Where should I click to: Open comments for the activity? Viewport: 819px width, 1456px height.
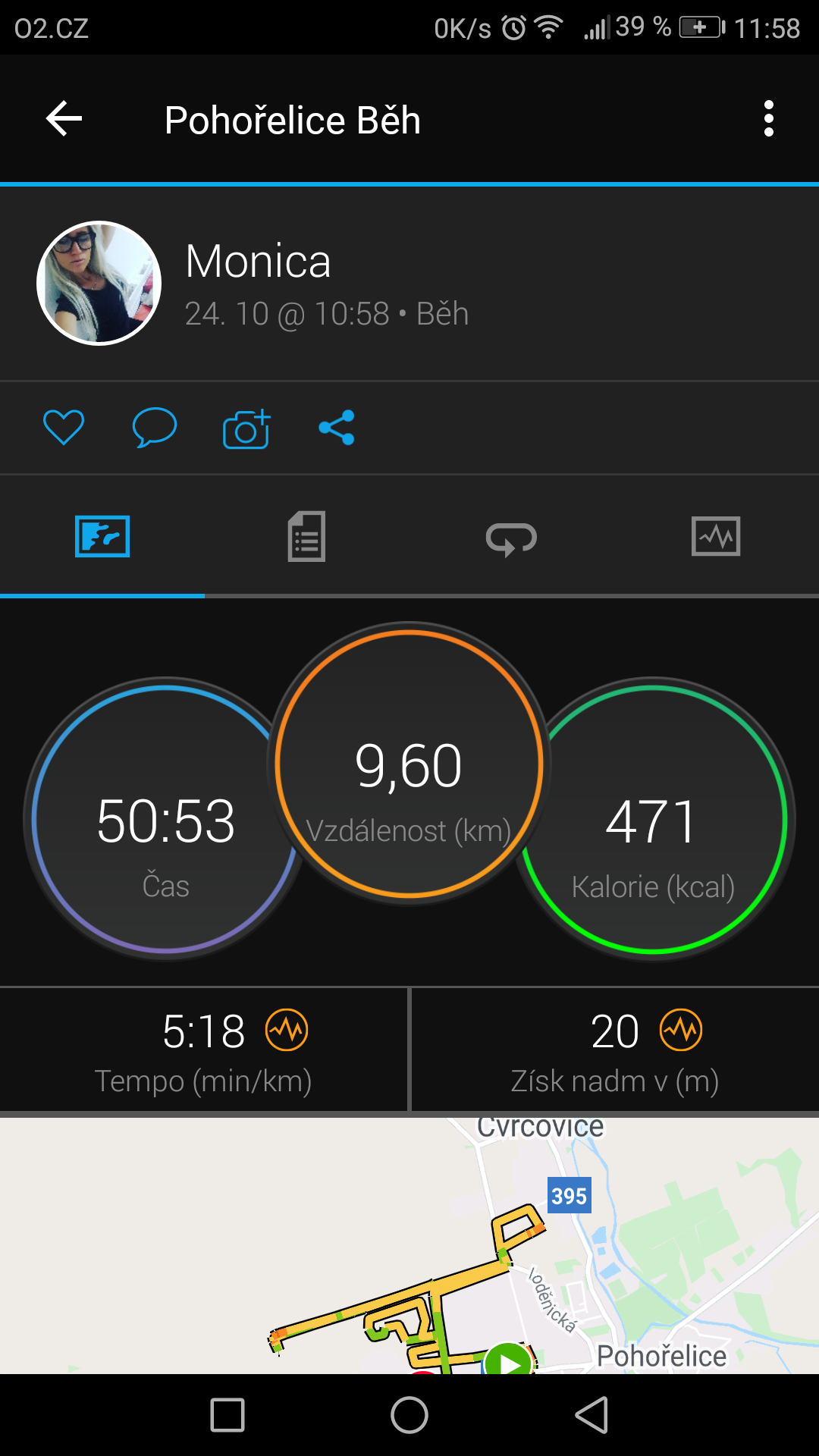point(155,428)
